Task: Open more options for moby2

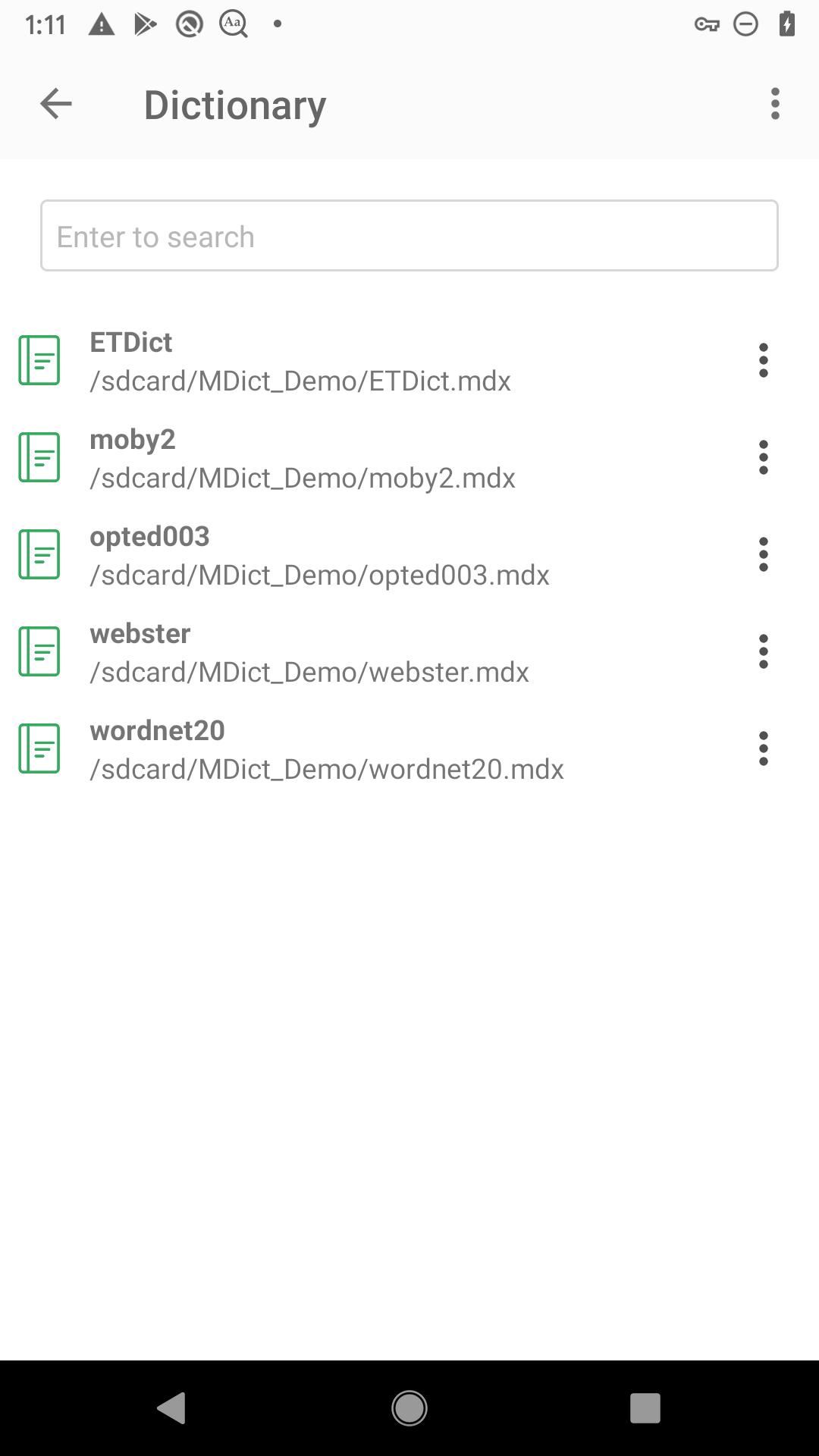Action: pyautogui.click(x=764, y=457)
